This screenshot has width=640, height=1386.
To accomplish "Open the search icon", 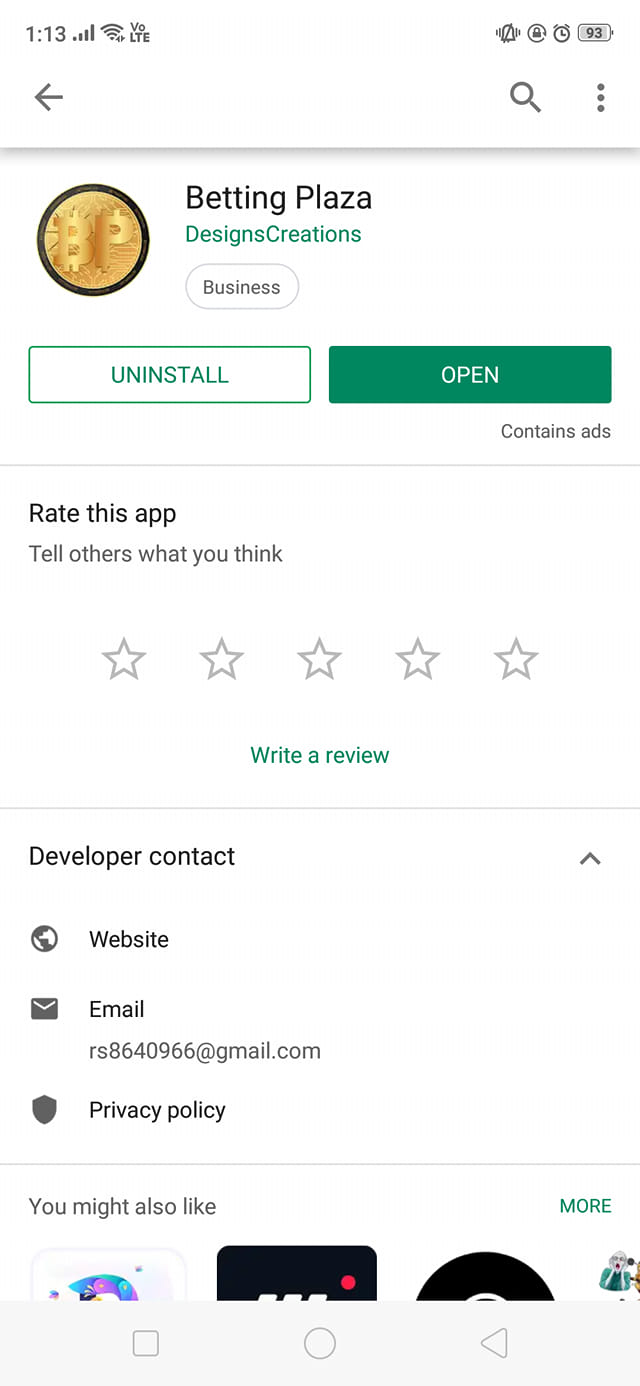I will click(525, 97).
